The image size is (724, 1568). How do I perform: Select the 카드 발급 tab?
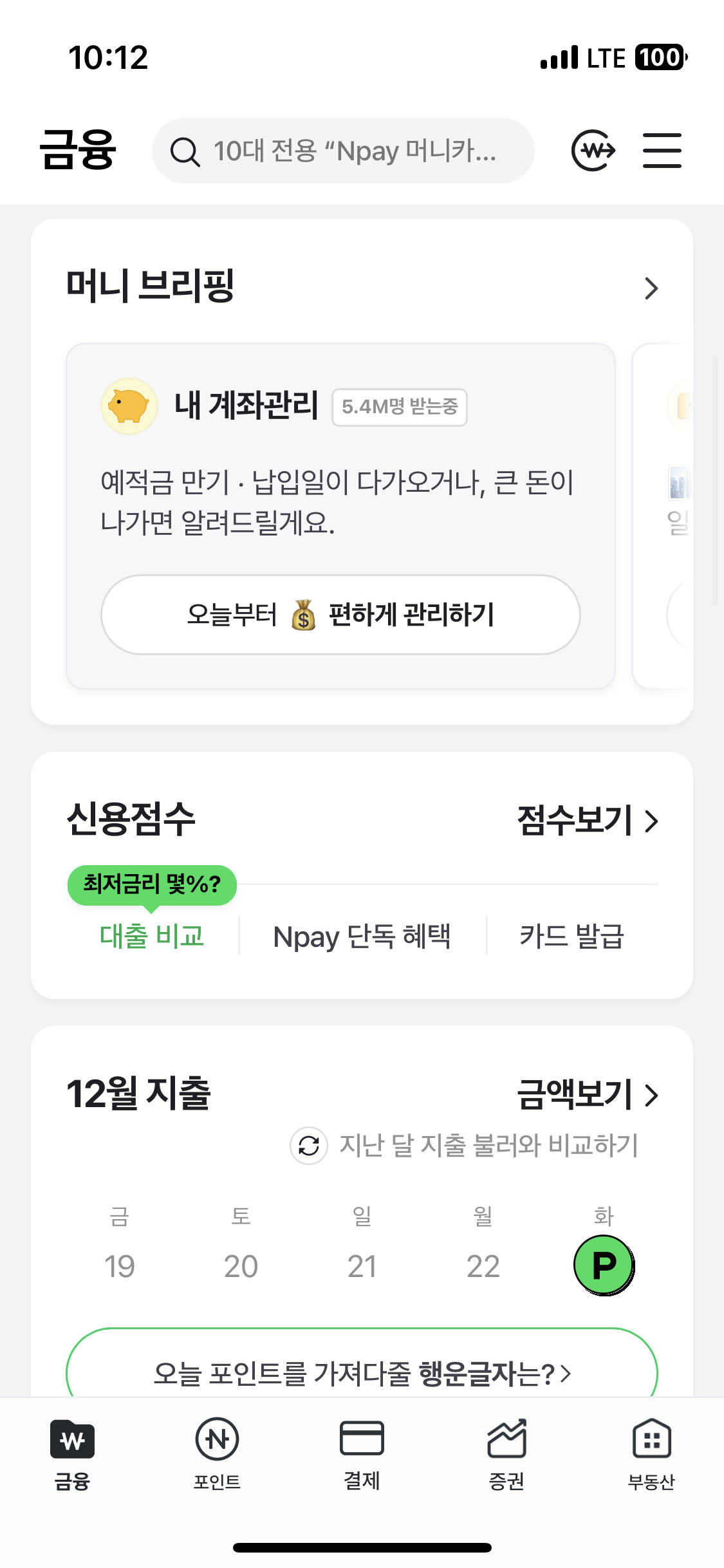click(x=572, y=937)
